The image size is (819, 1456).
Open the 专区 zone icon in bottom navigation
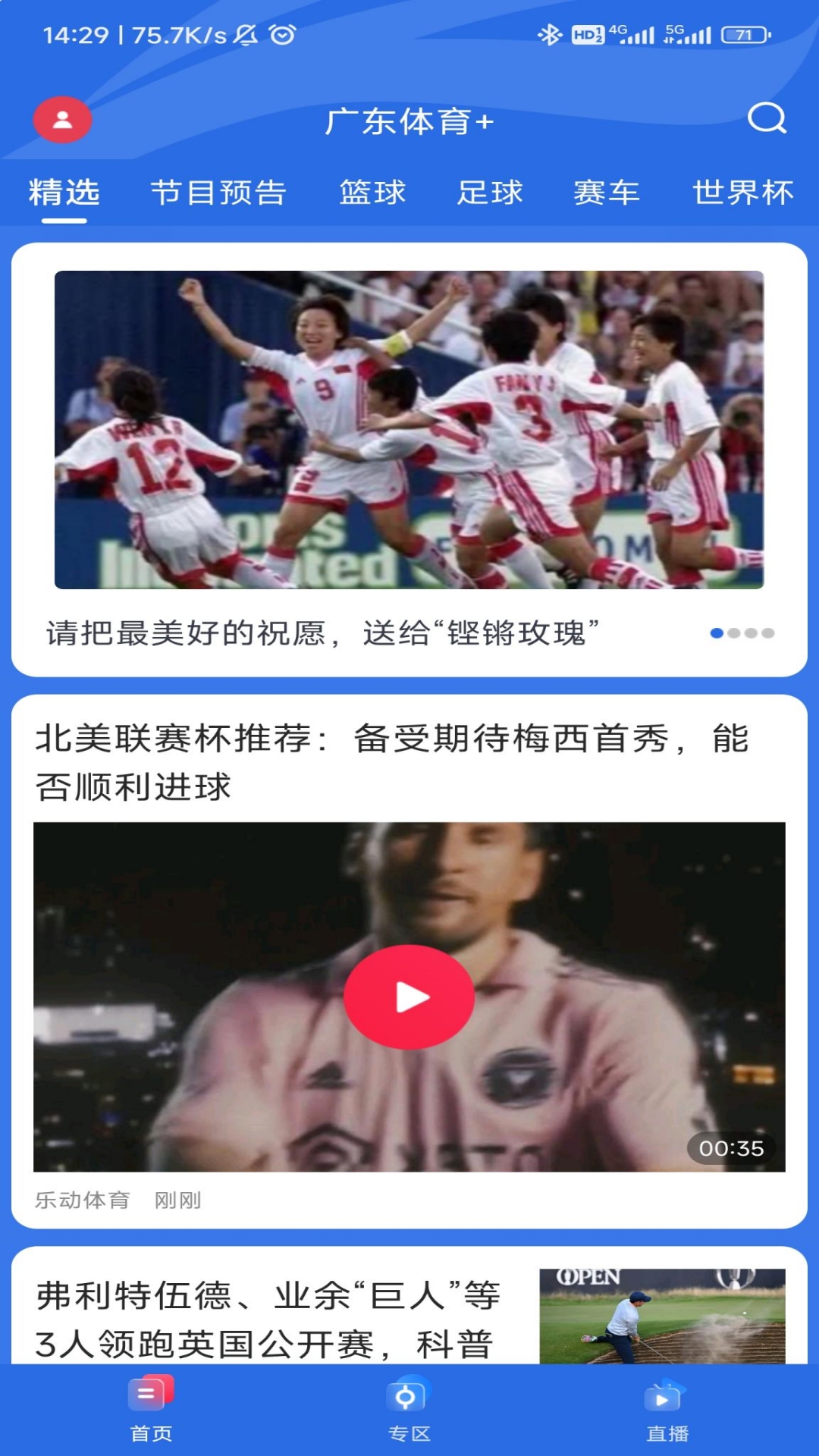coord(408,1409)
